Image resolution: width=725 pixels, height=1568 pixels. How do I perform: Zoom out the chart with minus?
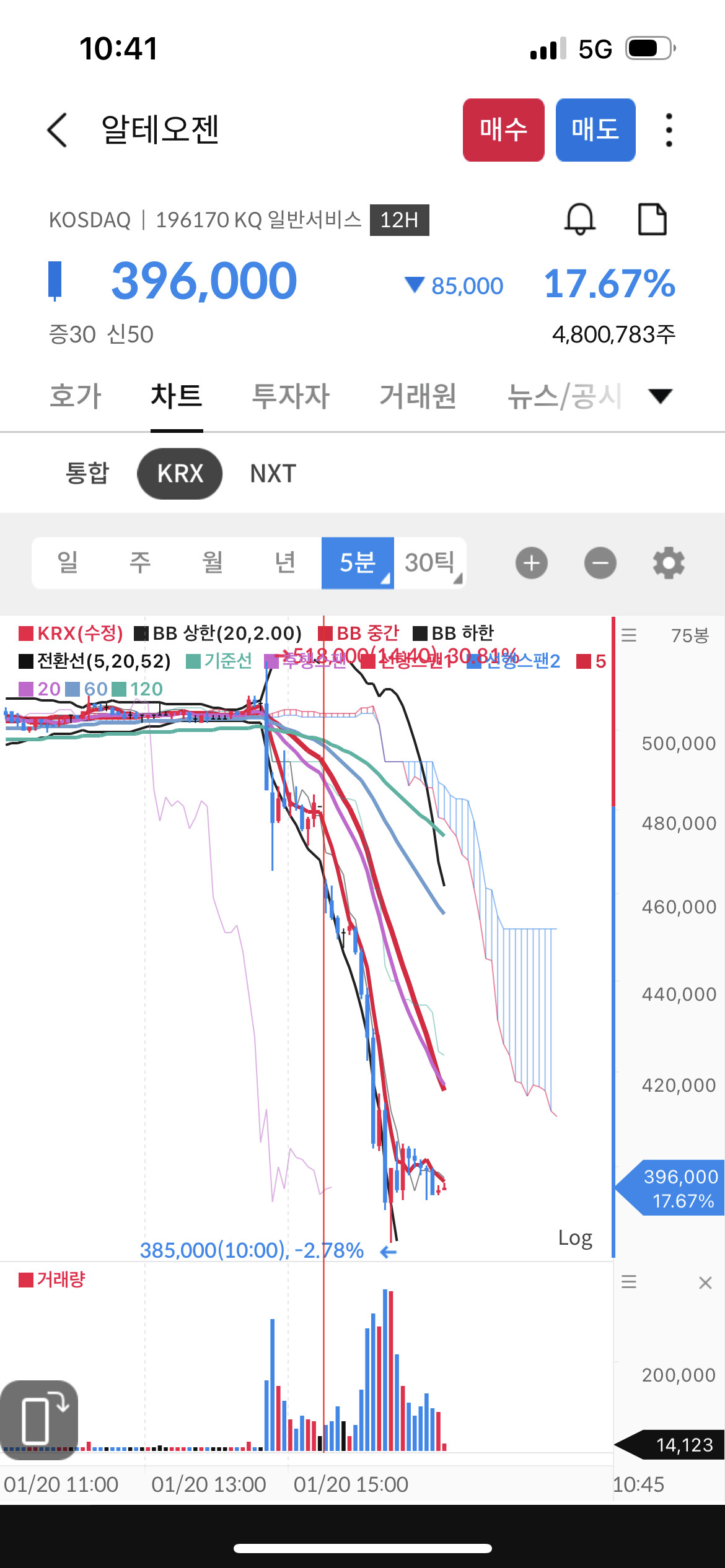click(x=600, y=563)
